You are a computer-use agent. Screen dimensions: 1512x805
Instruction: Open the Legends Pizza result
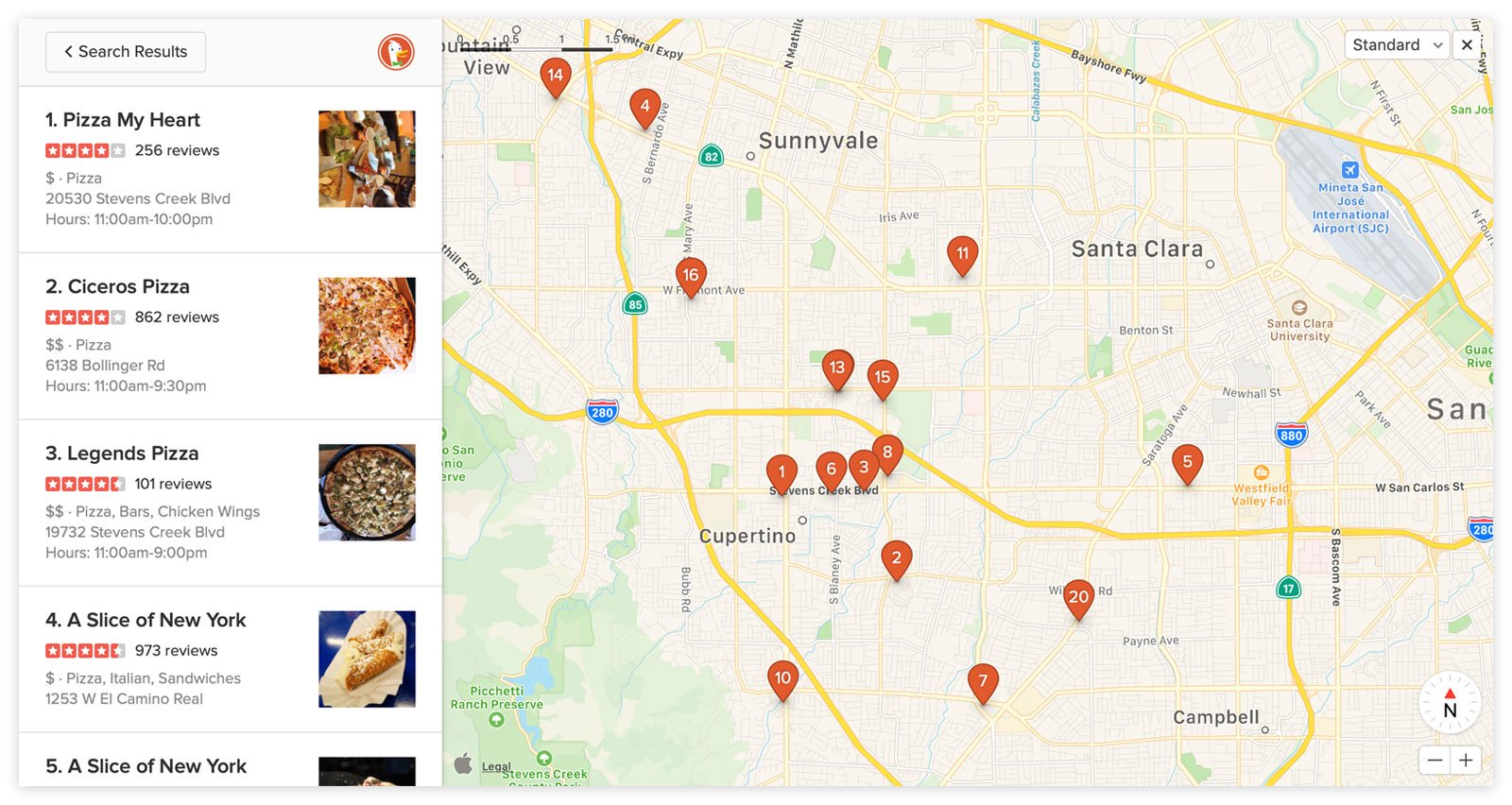(122, 454)
